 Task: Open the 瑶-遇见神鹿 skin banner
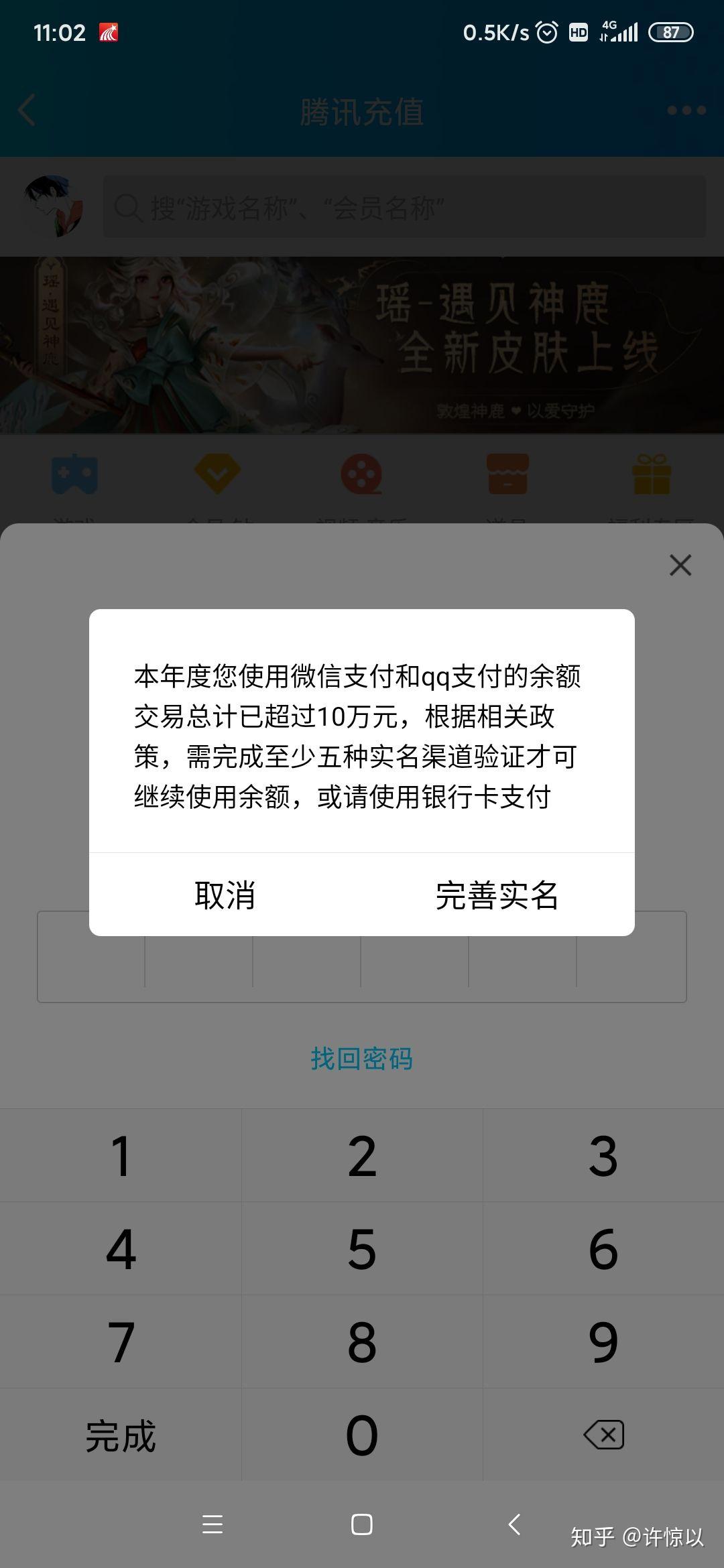pos(362,343)
